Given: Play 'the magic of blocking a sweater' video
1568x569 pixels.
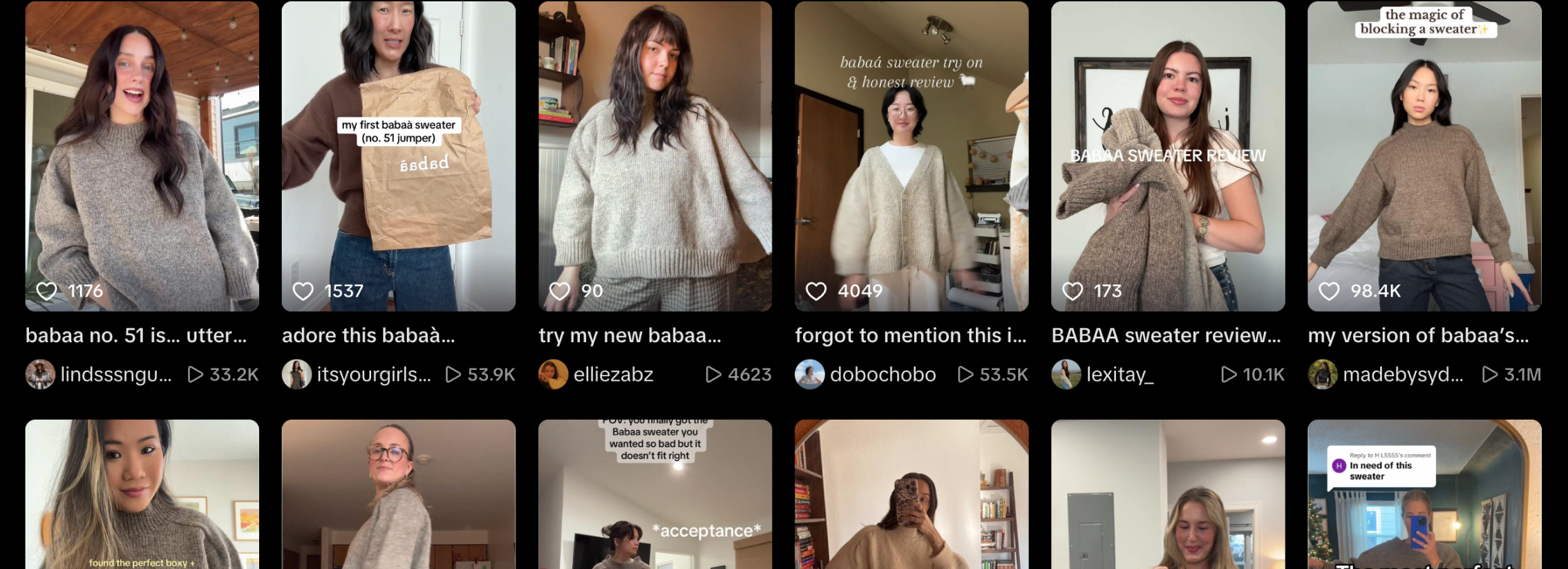Looking at the screenshot, I should (1424, 156).
